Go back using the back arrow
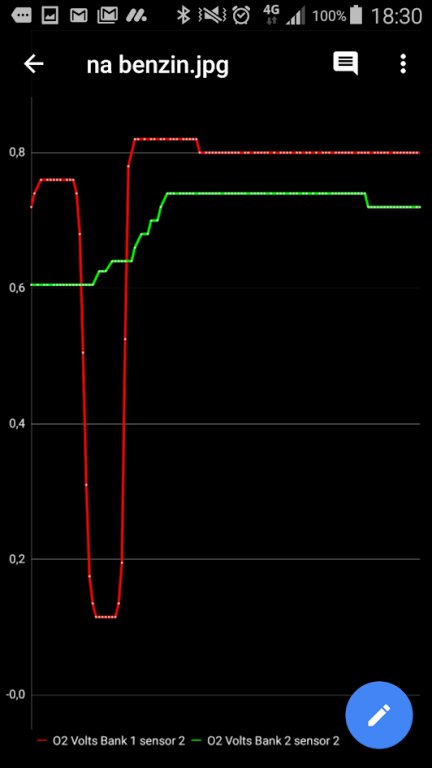Screen dimensions: 432x768 pos(34,64)
